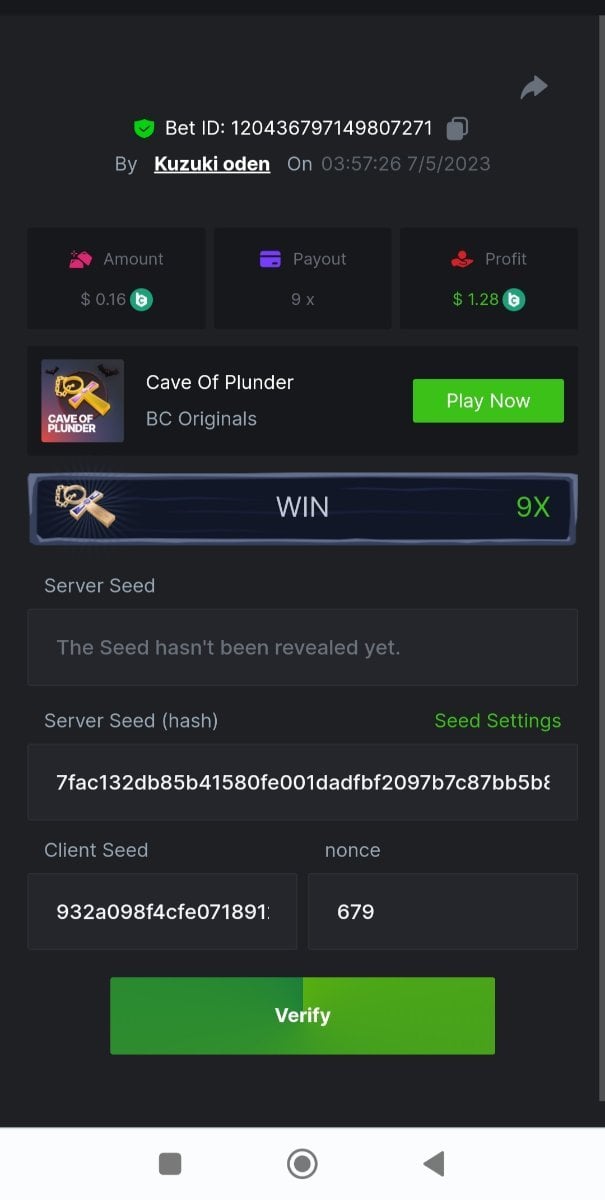Tap the Server Seed hash field

coord(302,782)
